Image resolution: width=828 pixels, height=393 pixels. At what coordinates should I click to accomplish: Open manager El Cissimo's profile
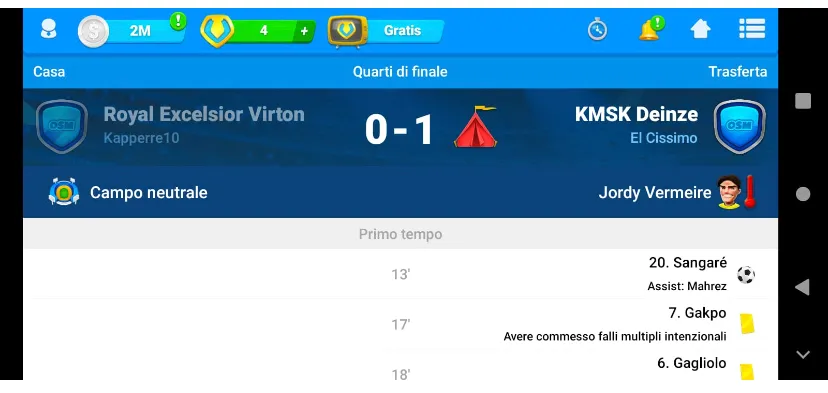[x=663, y=138]
